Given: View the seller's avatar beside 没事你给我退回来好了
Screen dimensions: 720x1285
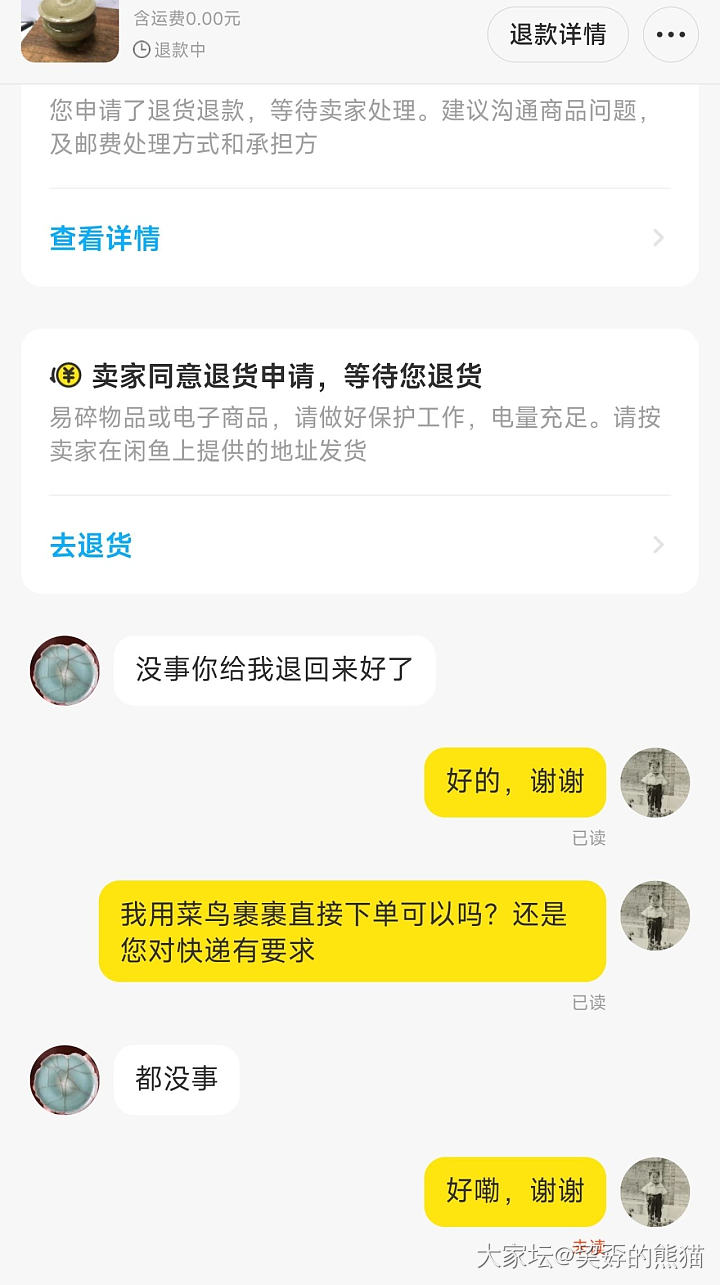Looking at the screenshot, I should [65, 671].
